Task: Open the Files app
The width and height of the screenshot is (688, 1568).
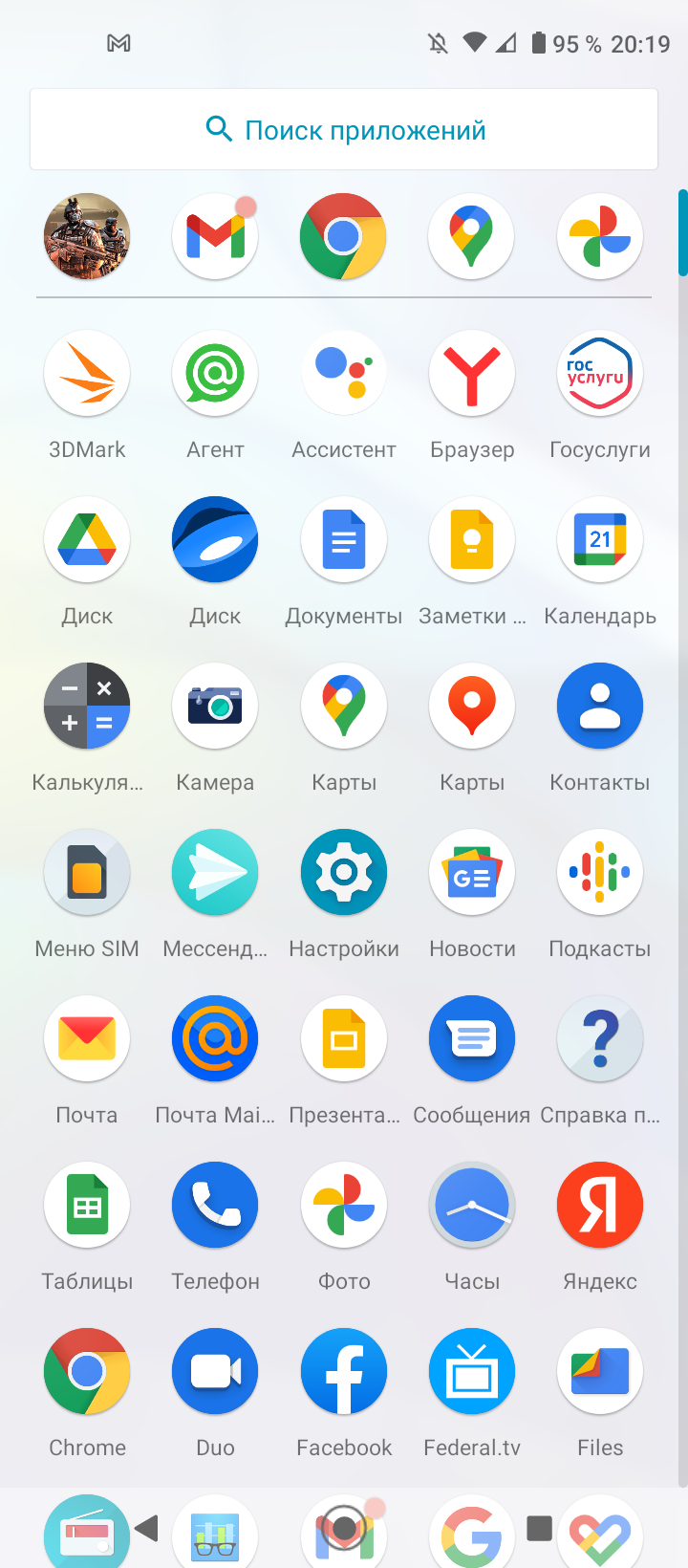Action: 600,1372
